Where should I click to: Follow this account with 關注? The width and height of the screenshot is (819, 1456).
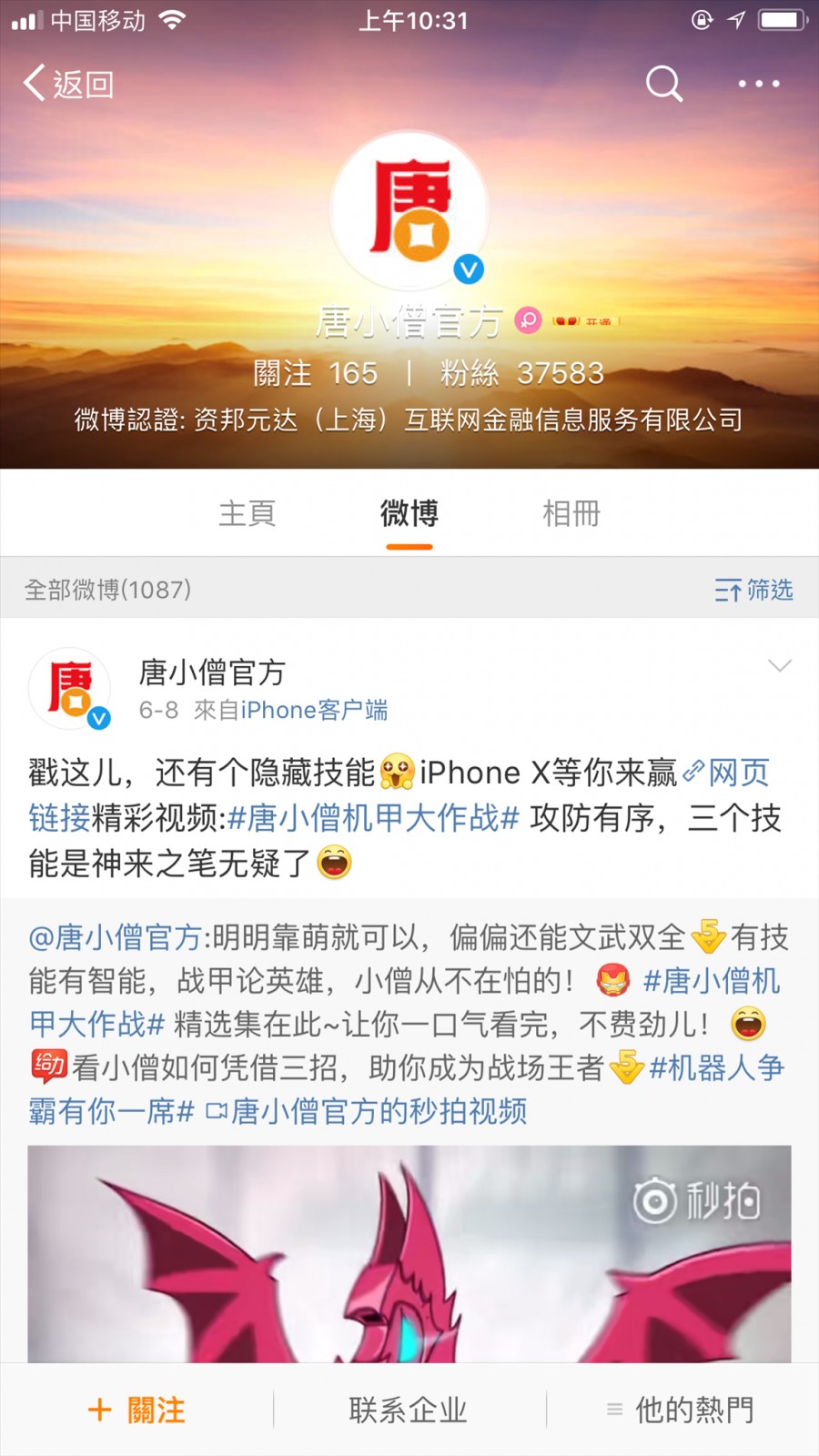(x=136, y=1410)
